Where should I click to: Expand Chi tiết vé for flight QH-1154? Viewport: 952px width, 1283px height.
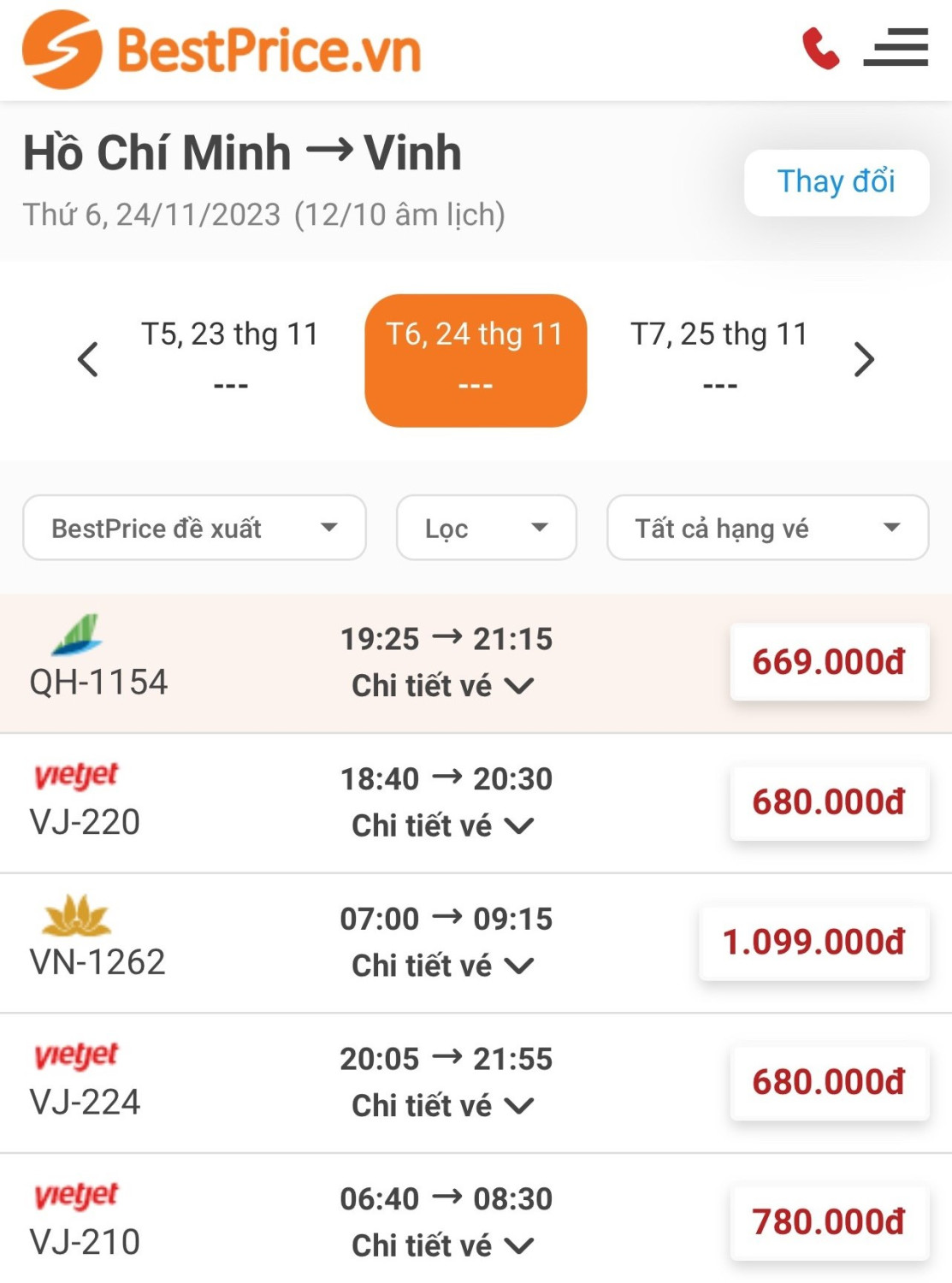click(x=443, y=686)
